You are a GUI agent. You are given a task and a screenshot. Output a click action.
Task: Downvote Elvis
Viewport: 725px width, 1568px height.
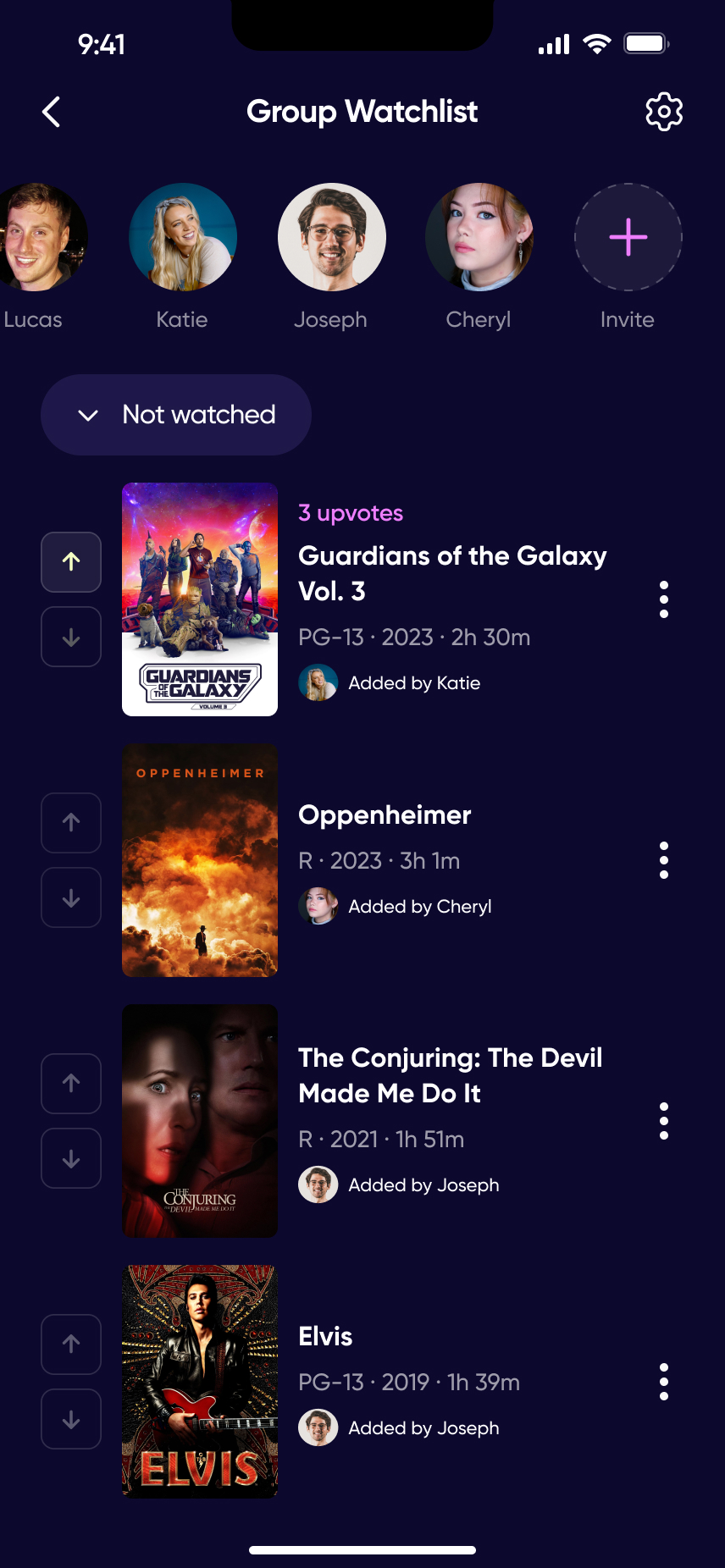pos(70,1418)
